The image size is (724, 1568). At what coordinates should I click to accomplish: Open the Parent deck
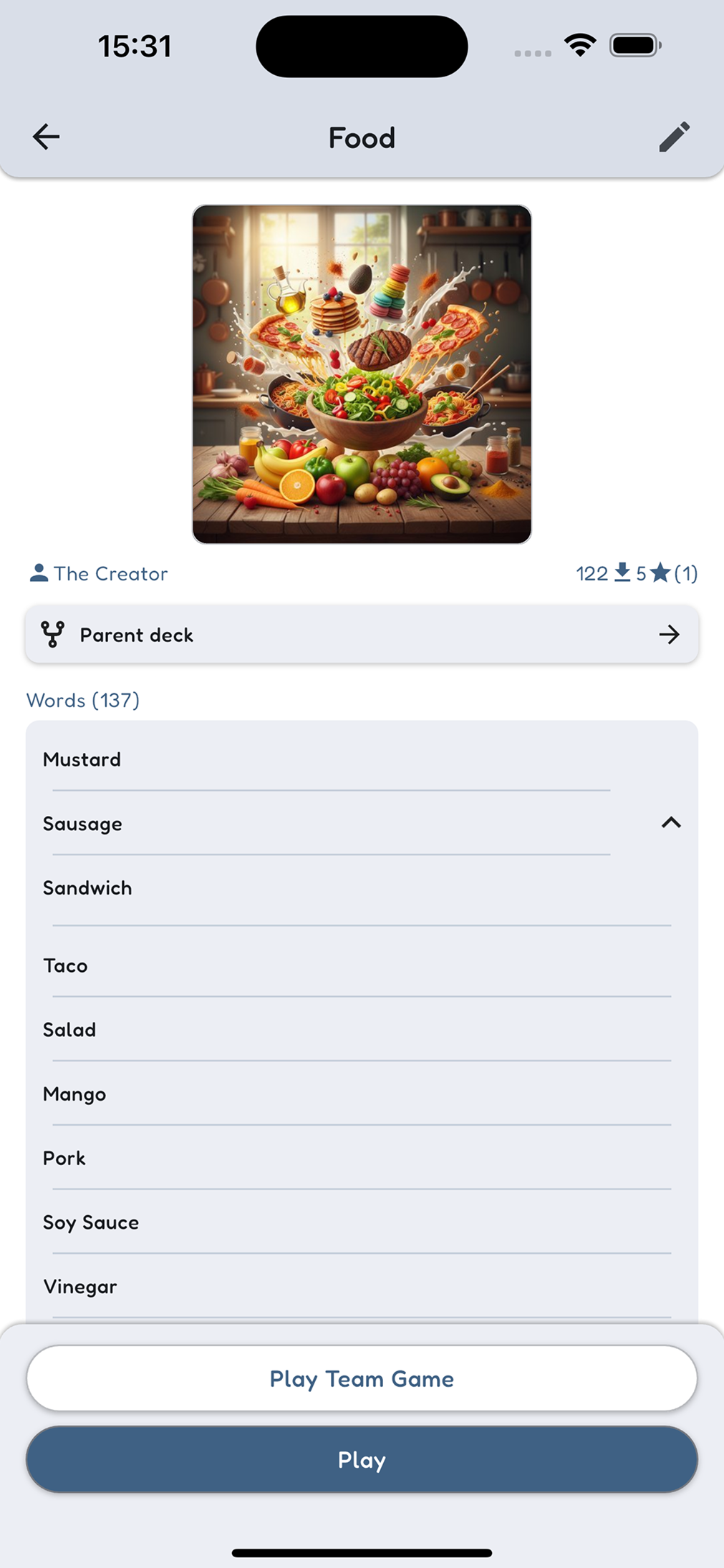pyautogui.click(x=362, y=635)
